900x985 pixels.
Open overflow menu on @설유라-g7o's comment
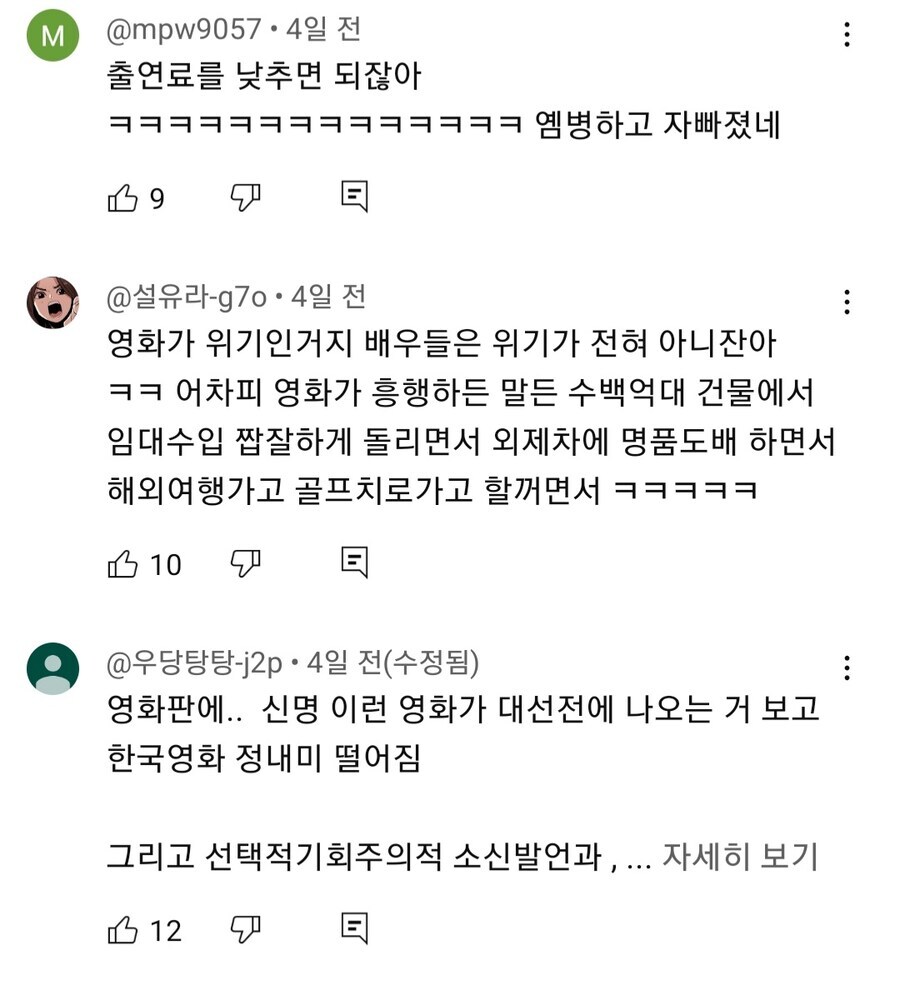pyautogui.click(x=847, y=302)
